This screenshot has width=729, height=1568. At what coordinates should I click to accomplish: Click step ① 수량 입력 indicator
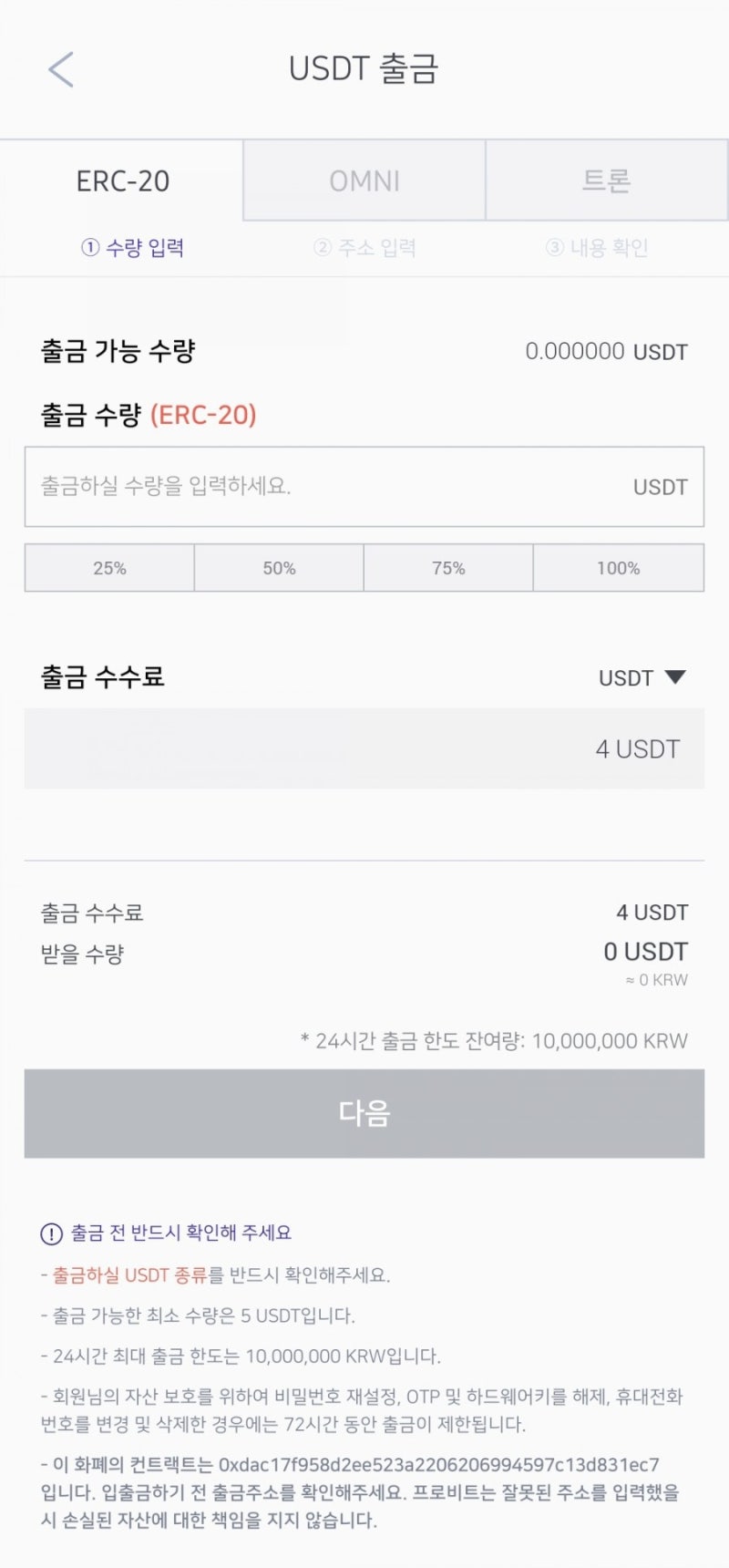[x=133, y=247]
